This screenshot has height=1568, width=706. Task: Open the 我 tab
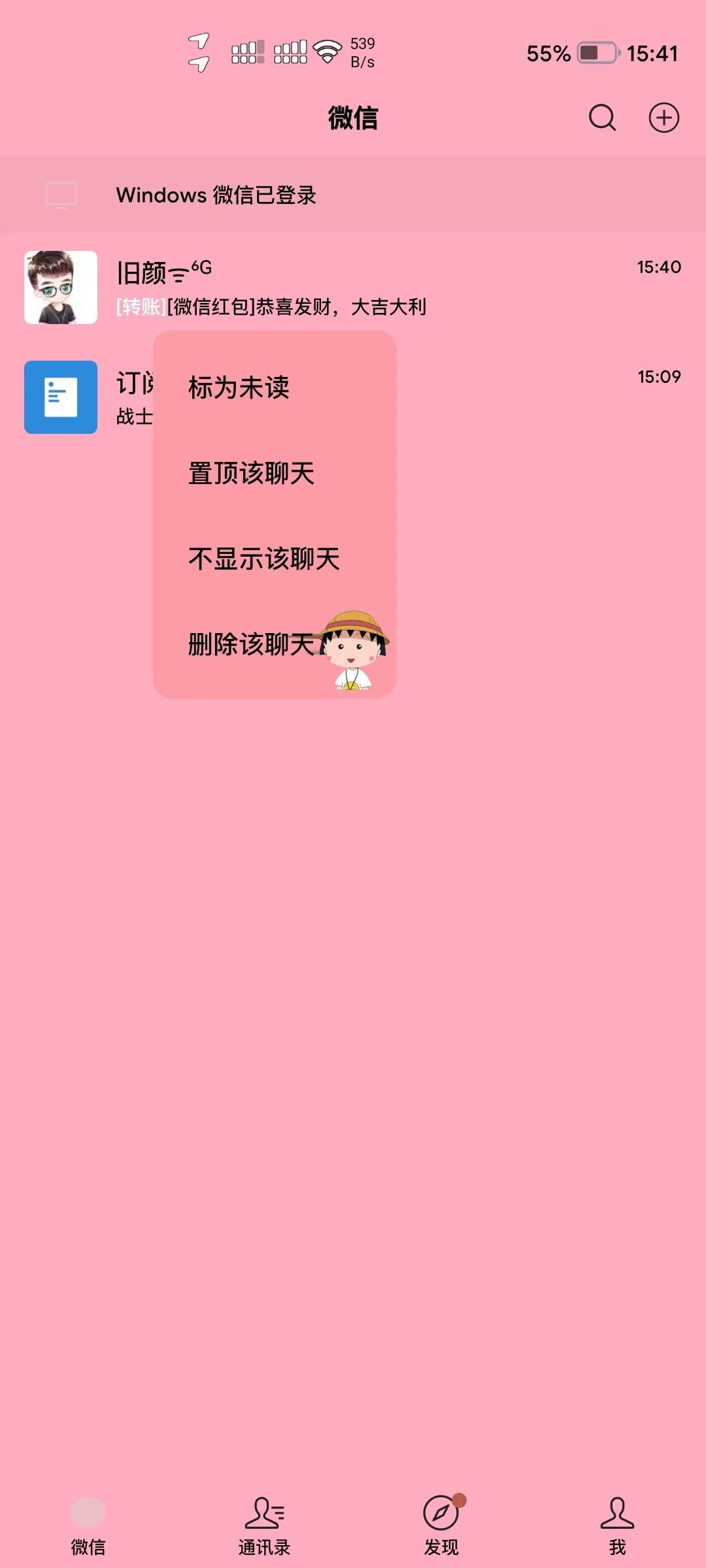tap(617, 1525)
